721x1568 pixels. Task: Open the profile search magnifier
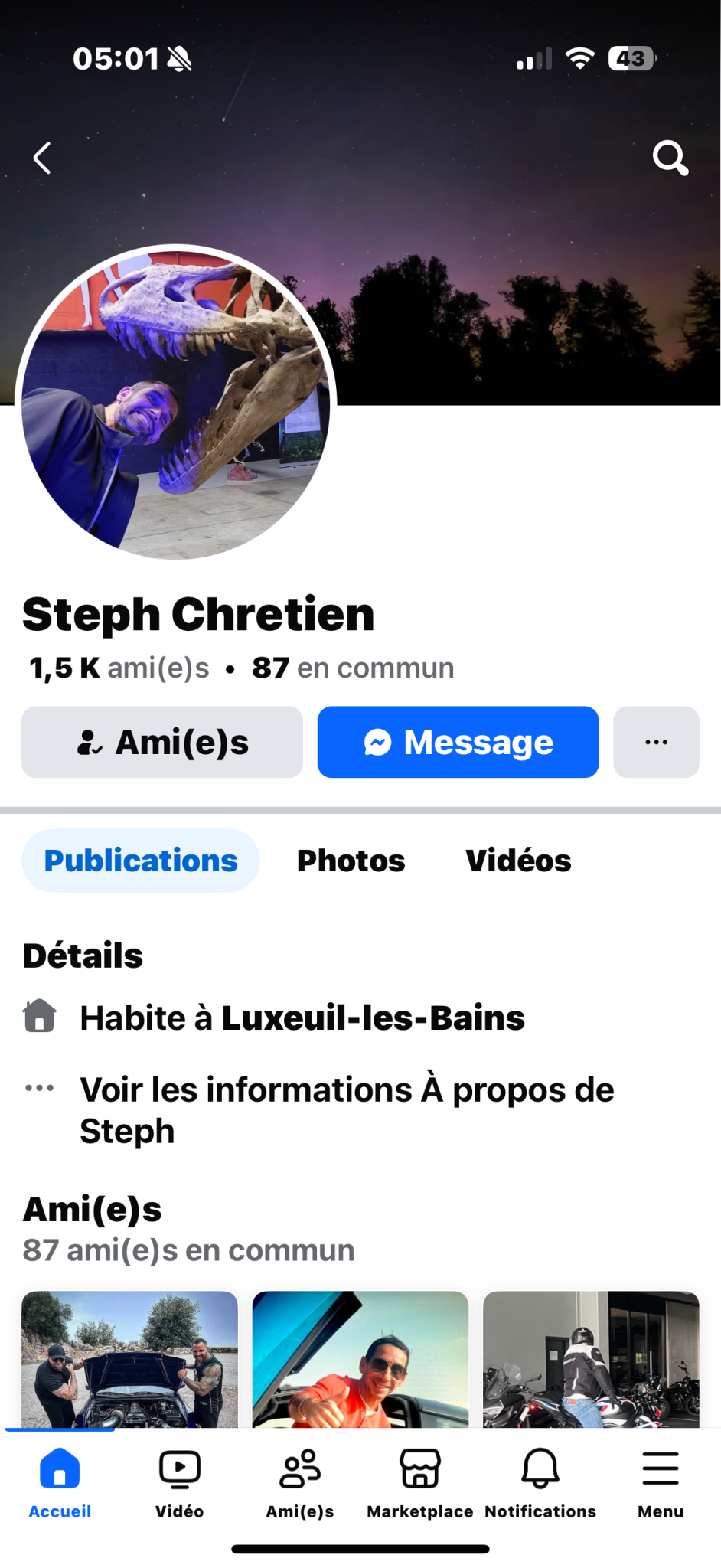670,158
